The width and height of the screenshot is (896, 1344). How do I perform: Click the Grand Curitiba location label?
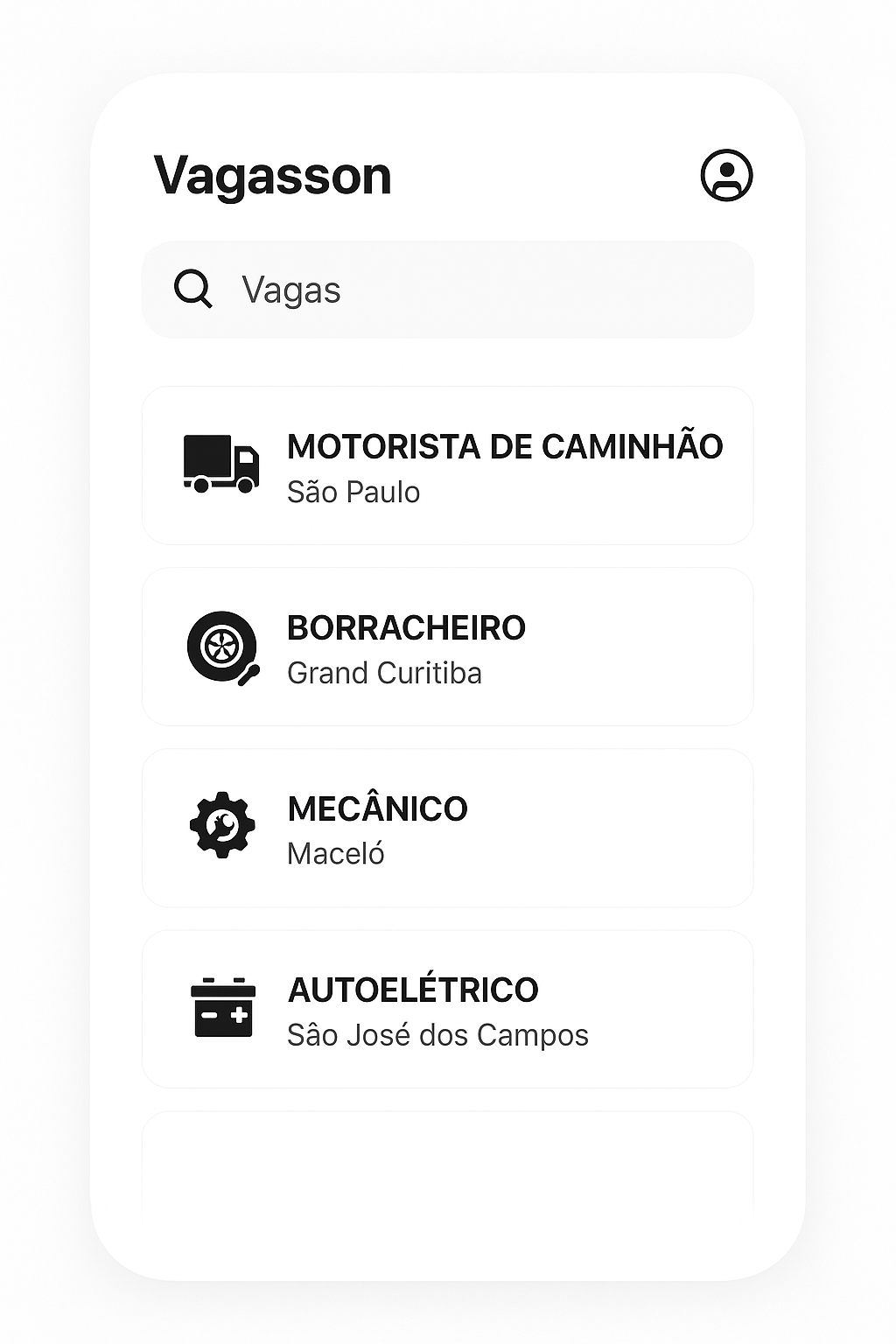click(x=386, y=674)
